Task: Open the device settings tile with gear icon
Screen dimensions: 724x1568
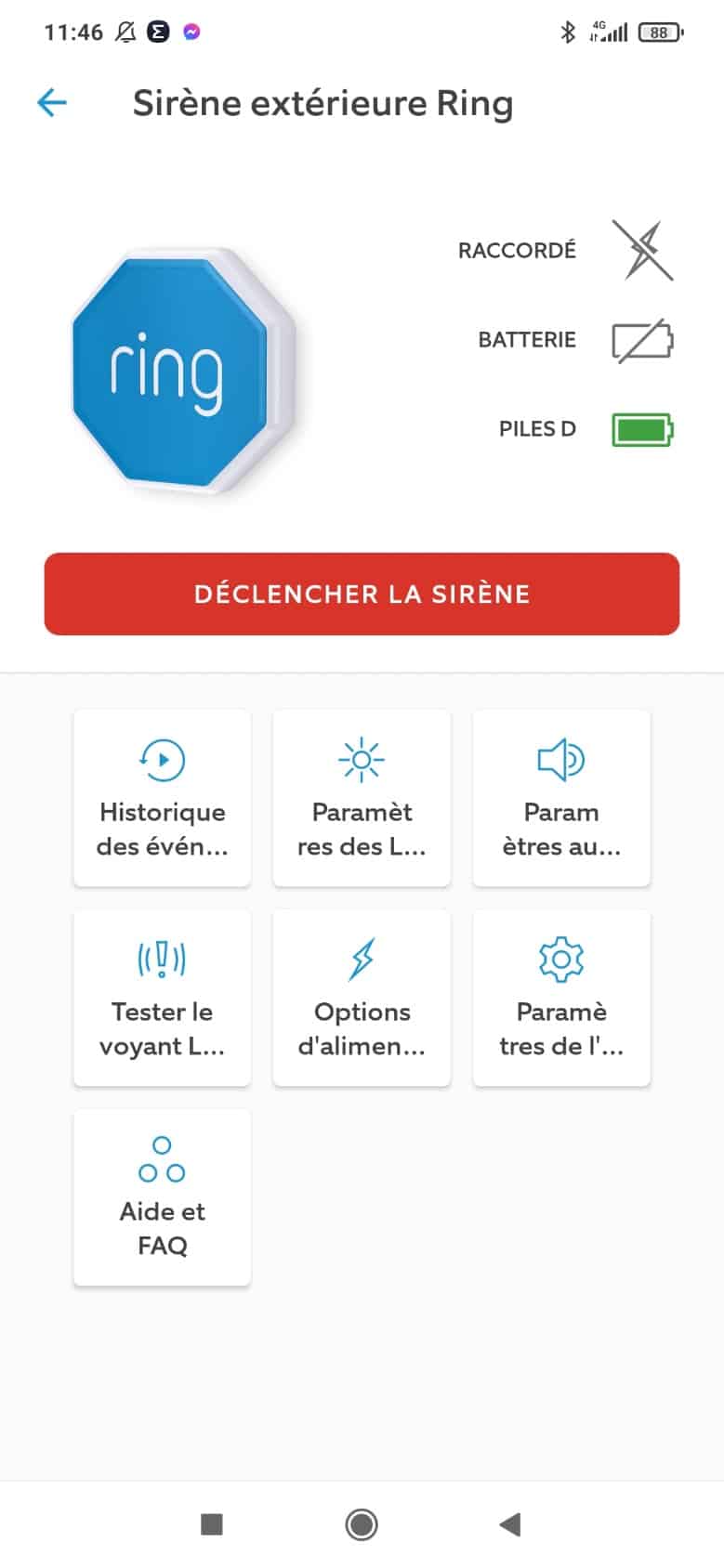Action: [x=561, y=998]
